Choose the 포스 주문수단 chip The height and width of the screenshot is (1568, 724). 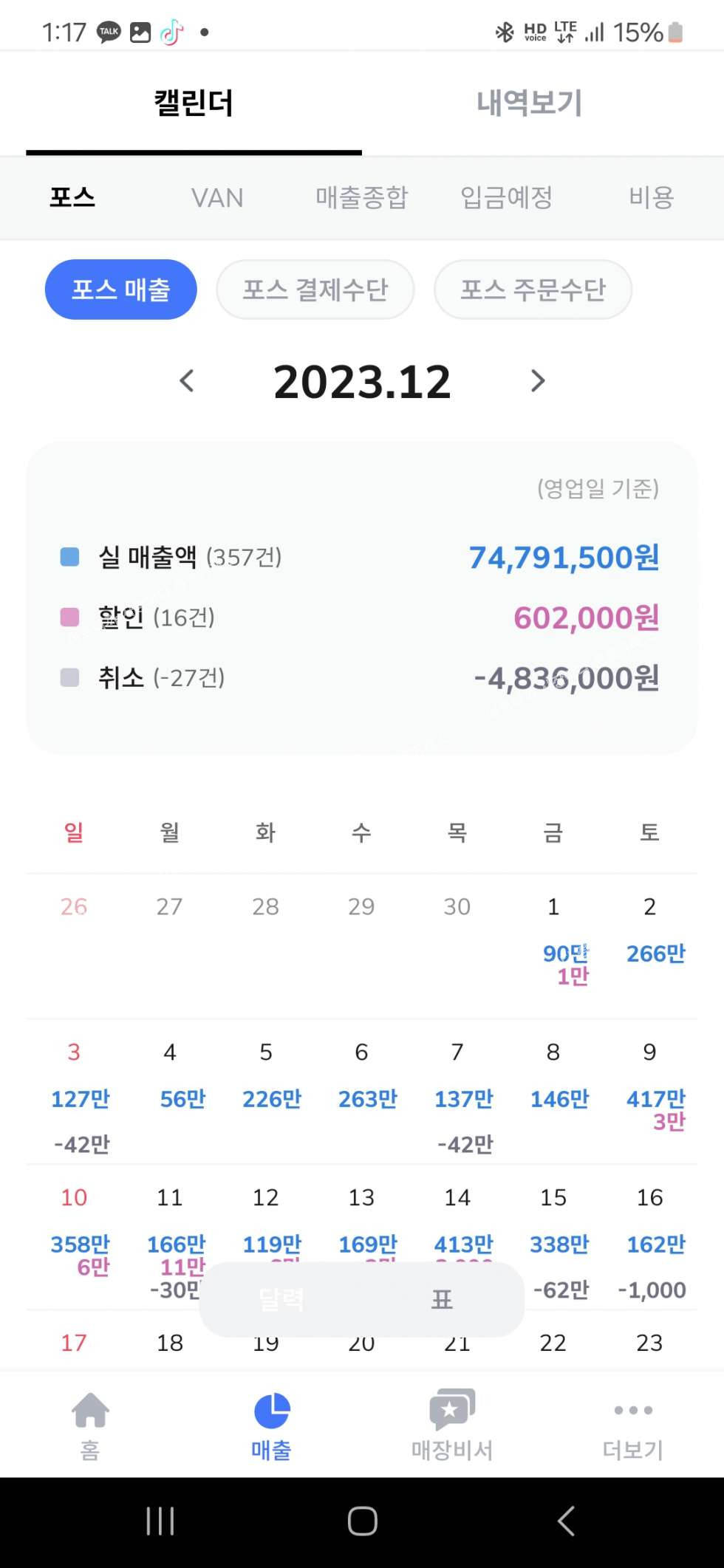533,290
